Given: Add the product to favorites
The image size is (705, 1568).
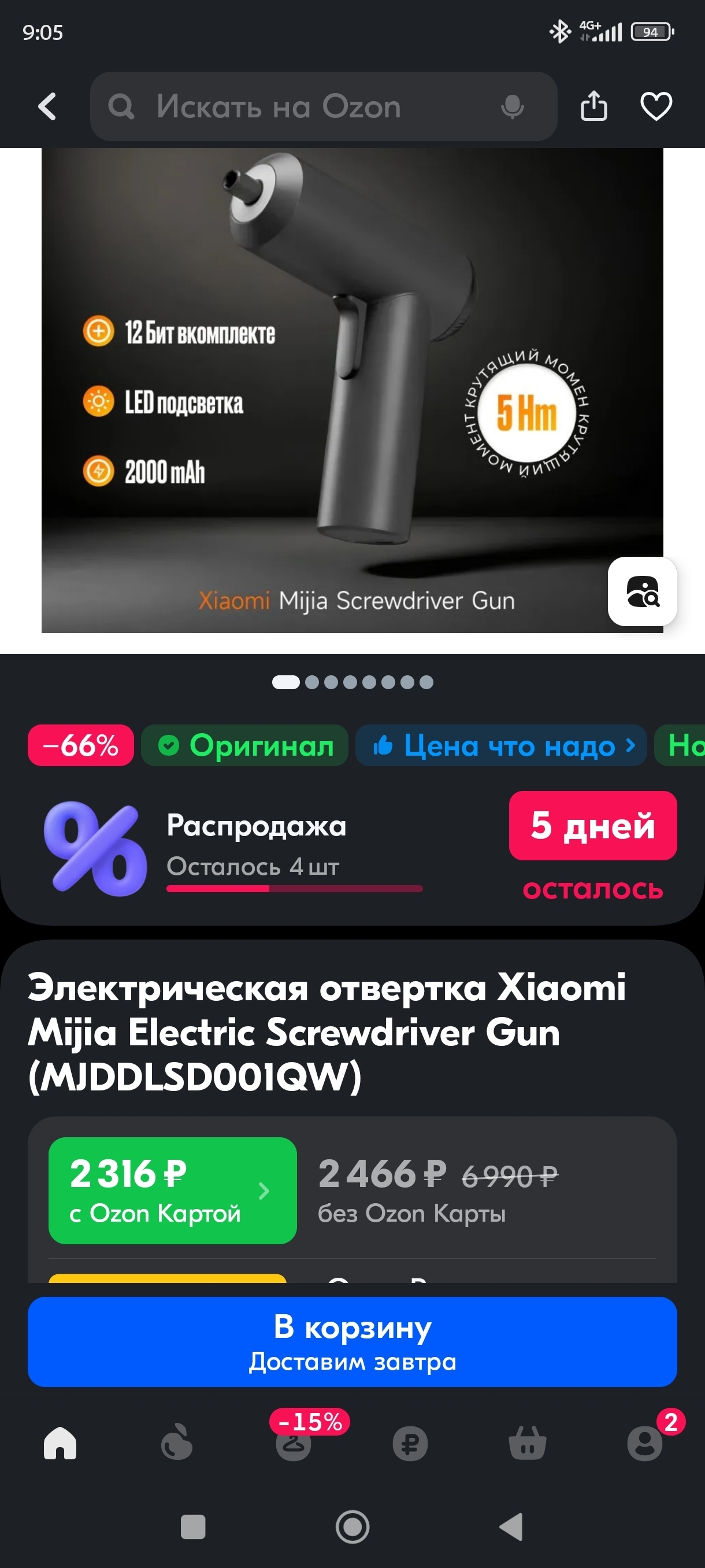Looking at the screenshot, I should 656,106.
